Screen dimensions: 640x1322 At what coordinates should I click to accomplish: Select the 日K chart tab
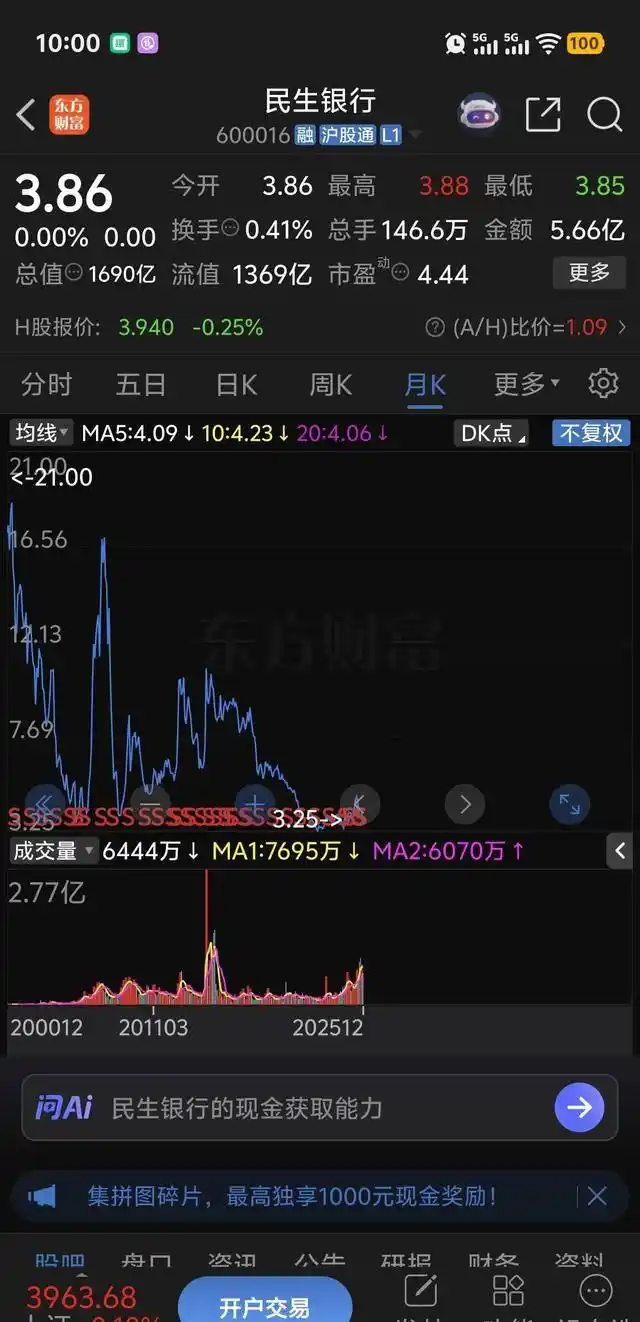coord(236,384)
